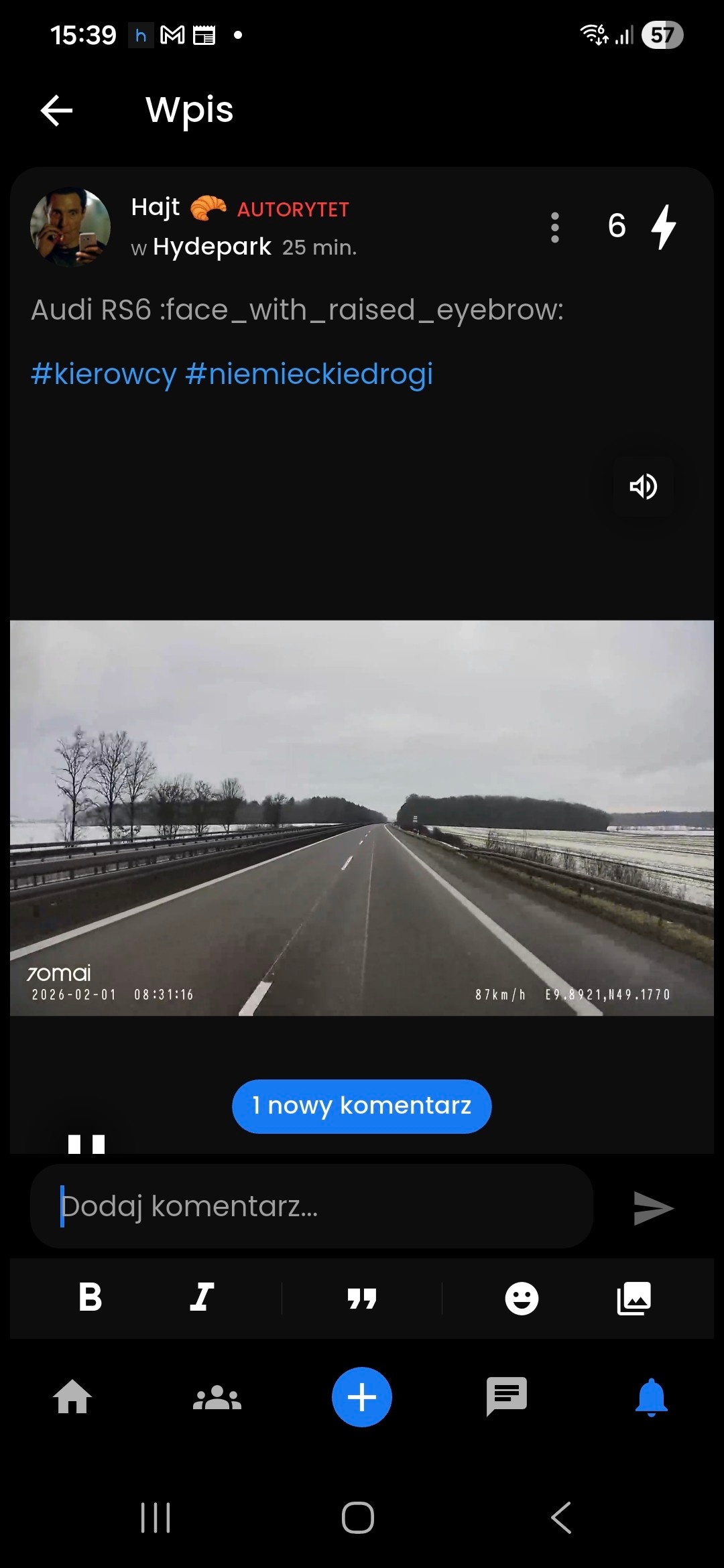Upvote the post with the lightning icon

663,226
